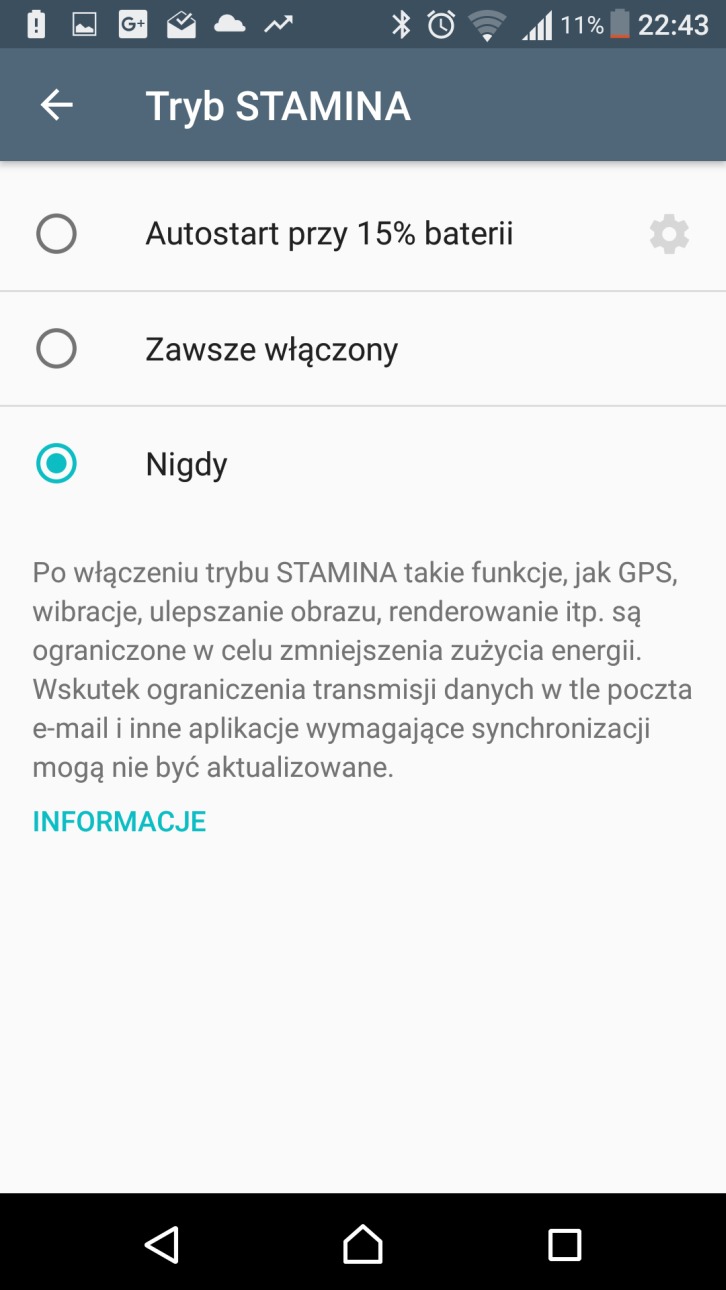Open the recent apps button
726x1290 pixels.
click(564, 1244)
